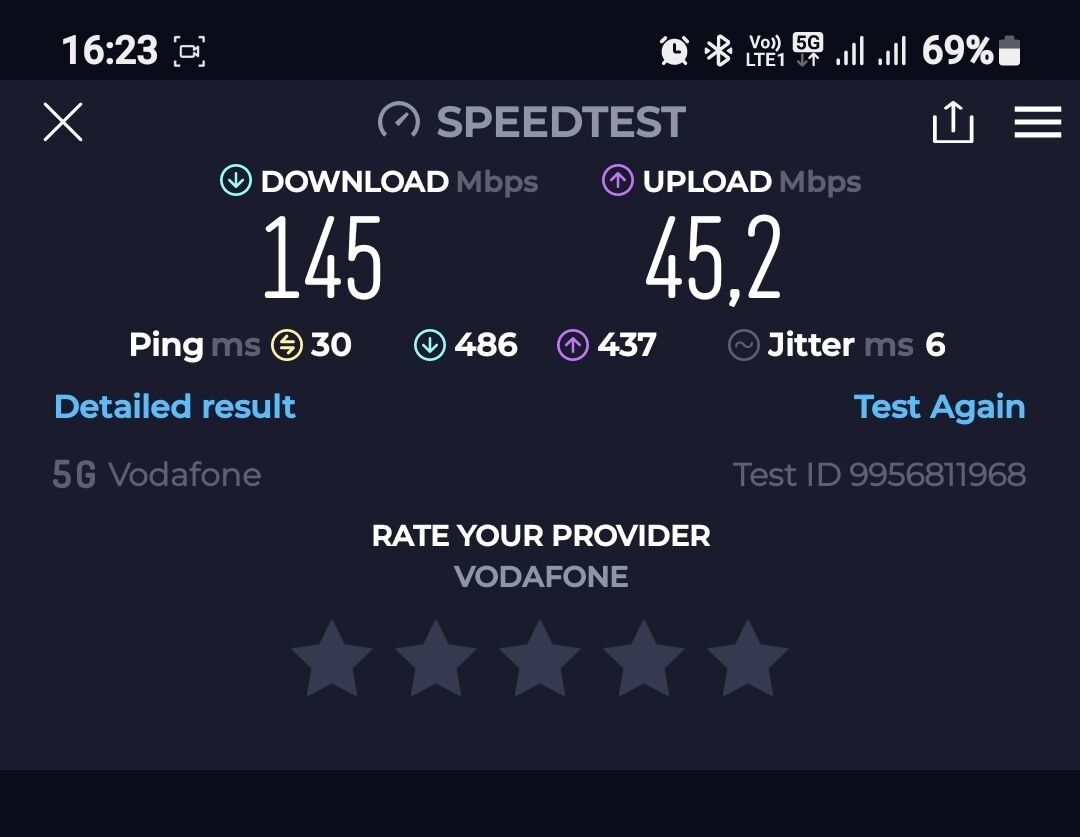This screenshot has height=837, width=1080.
Task: Rate Vodafone five stars
Action: click(x=748, y=659)
